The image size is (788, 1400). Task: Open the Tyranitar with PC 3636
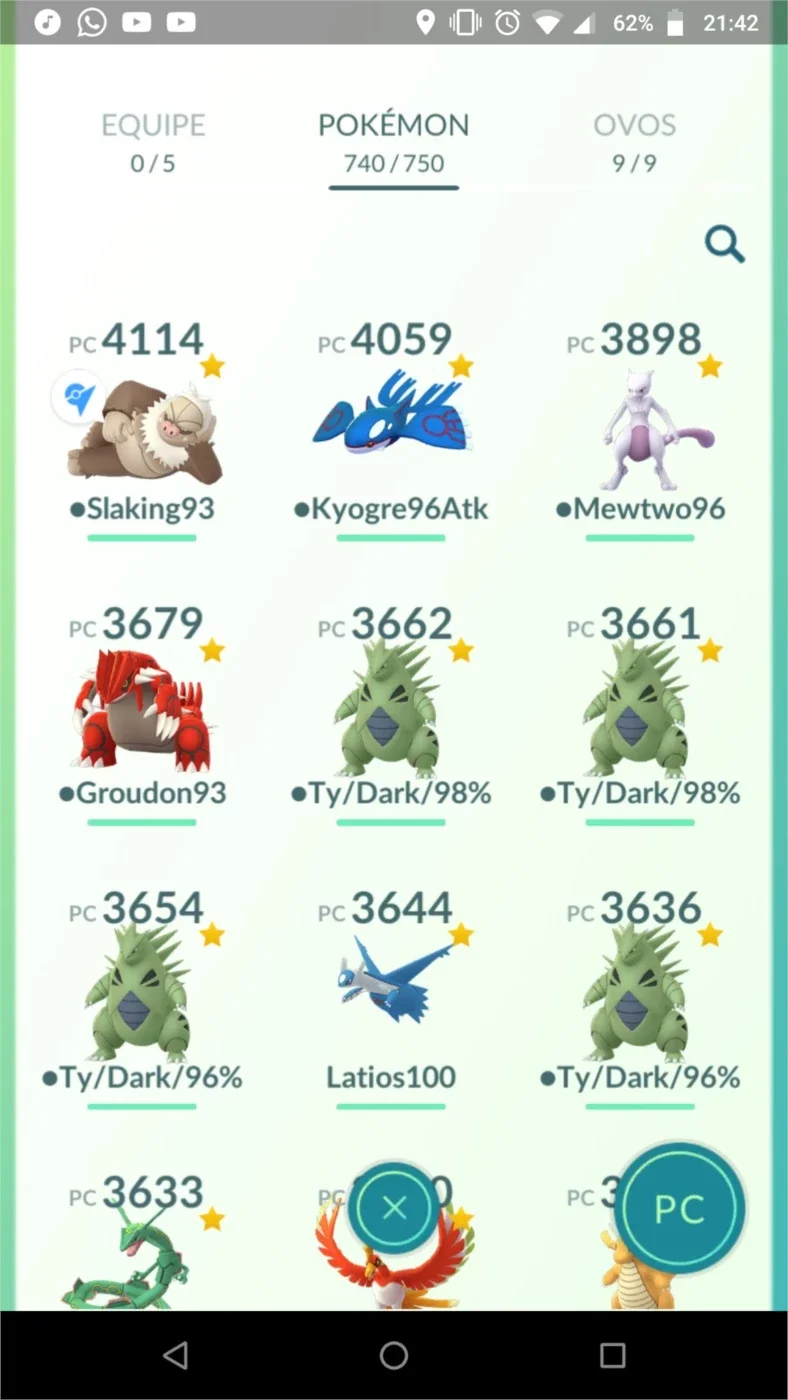[x=640, y=1000]
